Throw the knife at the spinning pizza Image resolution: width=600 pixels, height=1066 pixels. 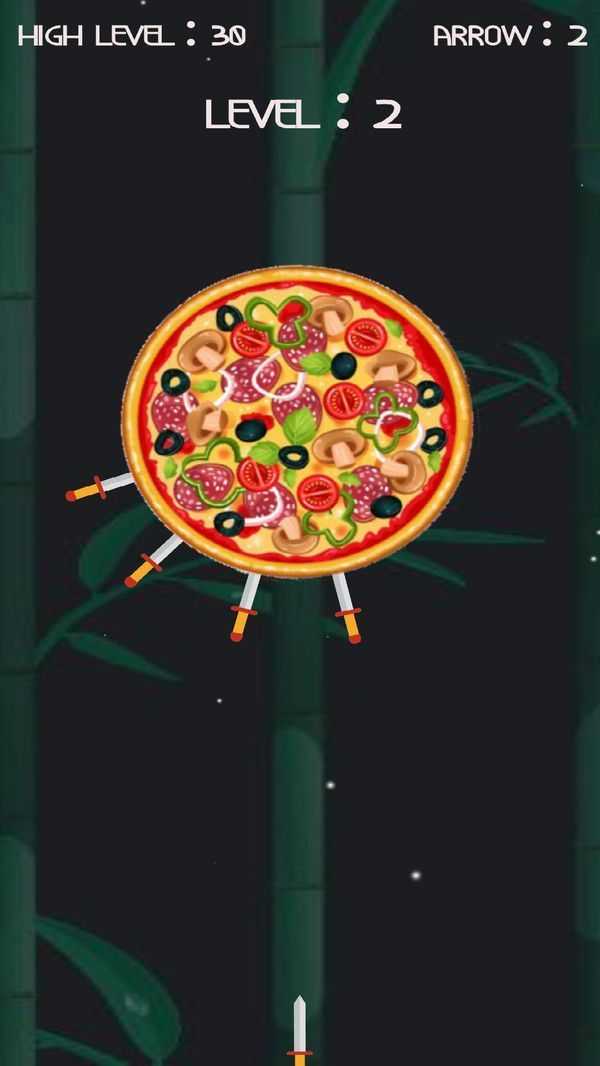tap(298, 1030)
